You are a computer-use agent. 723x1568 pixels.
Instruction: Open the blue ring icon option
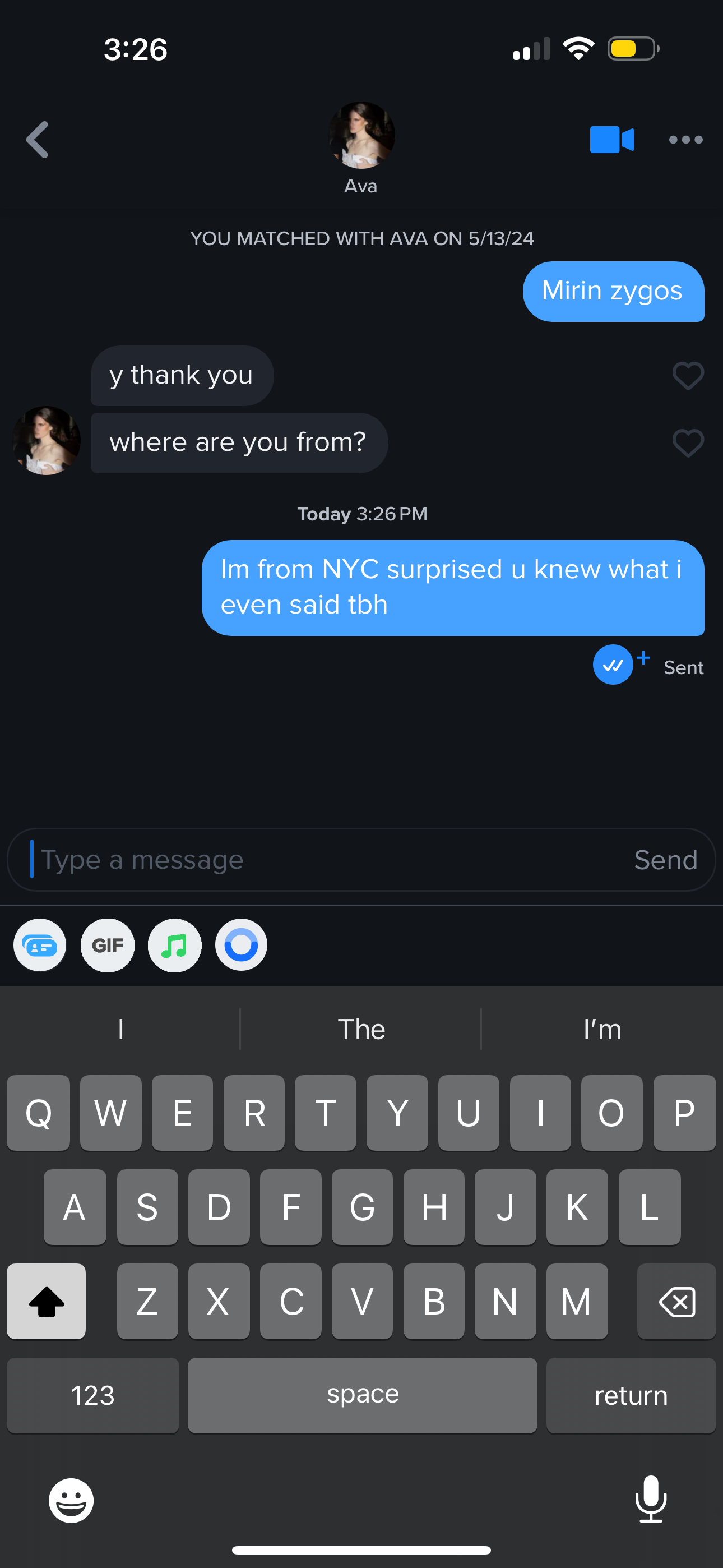(241, 946)
